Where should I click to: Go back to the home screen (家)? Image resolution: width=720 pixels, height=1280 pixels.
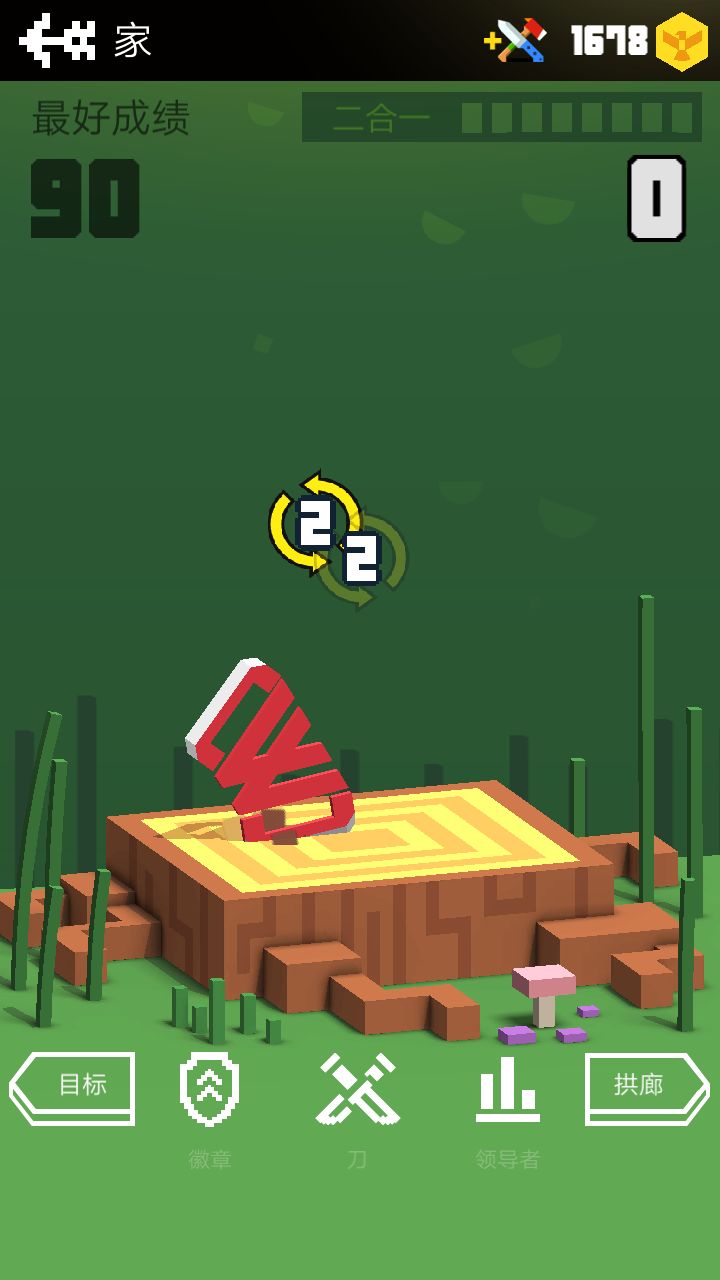(x=86, y=41)
